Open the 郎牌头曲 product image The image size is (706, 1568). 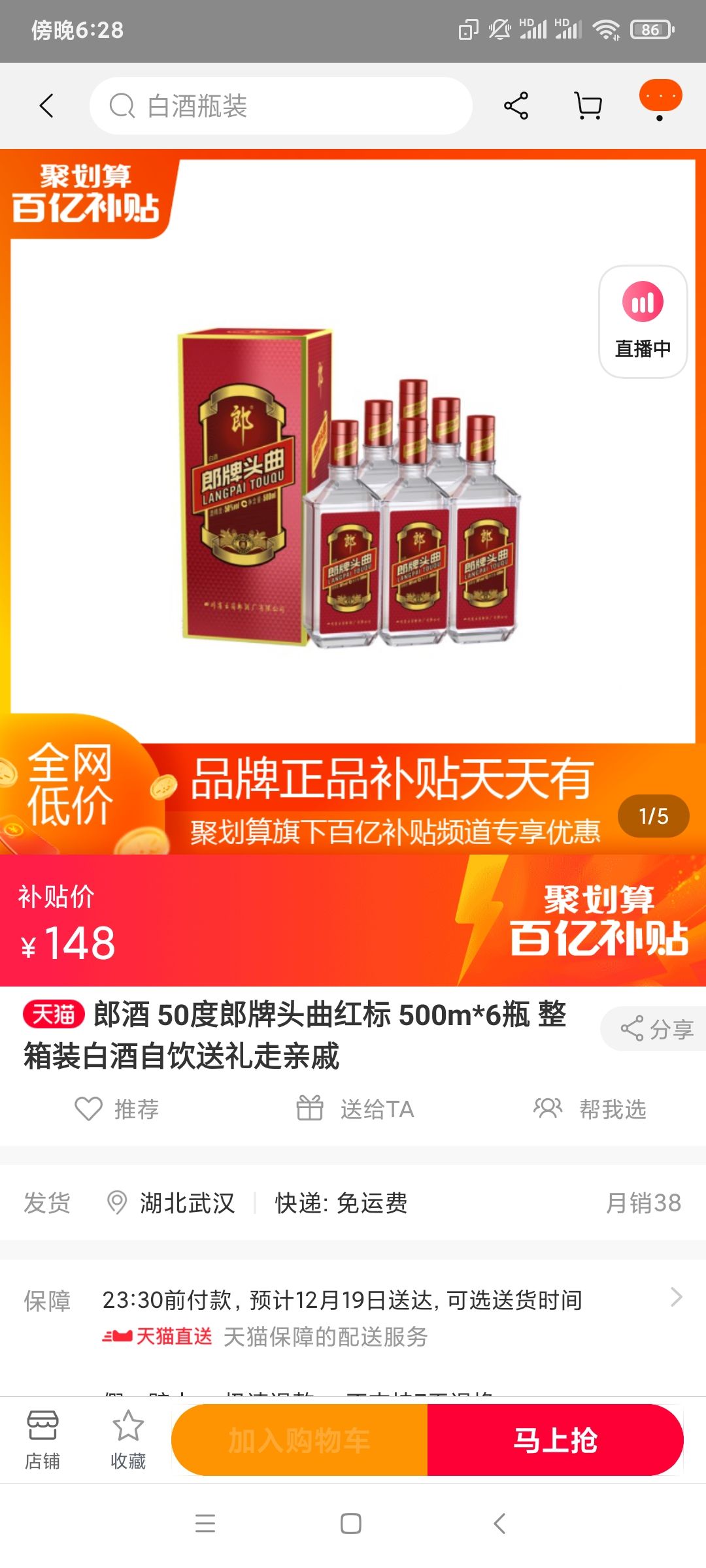350,487
